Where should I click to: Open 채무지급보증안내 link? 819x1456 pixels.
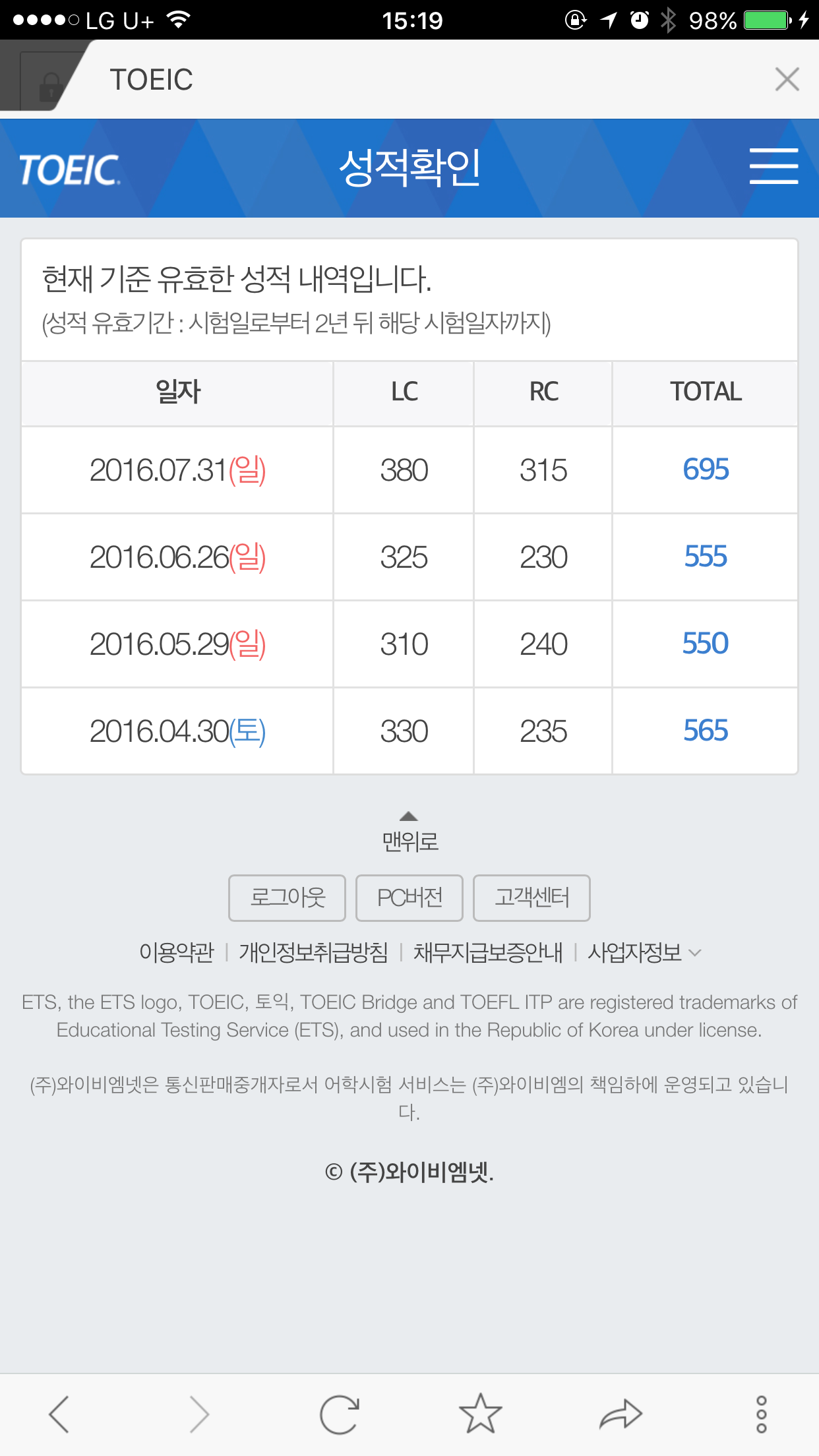(x=488, y=952)
